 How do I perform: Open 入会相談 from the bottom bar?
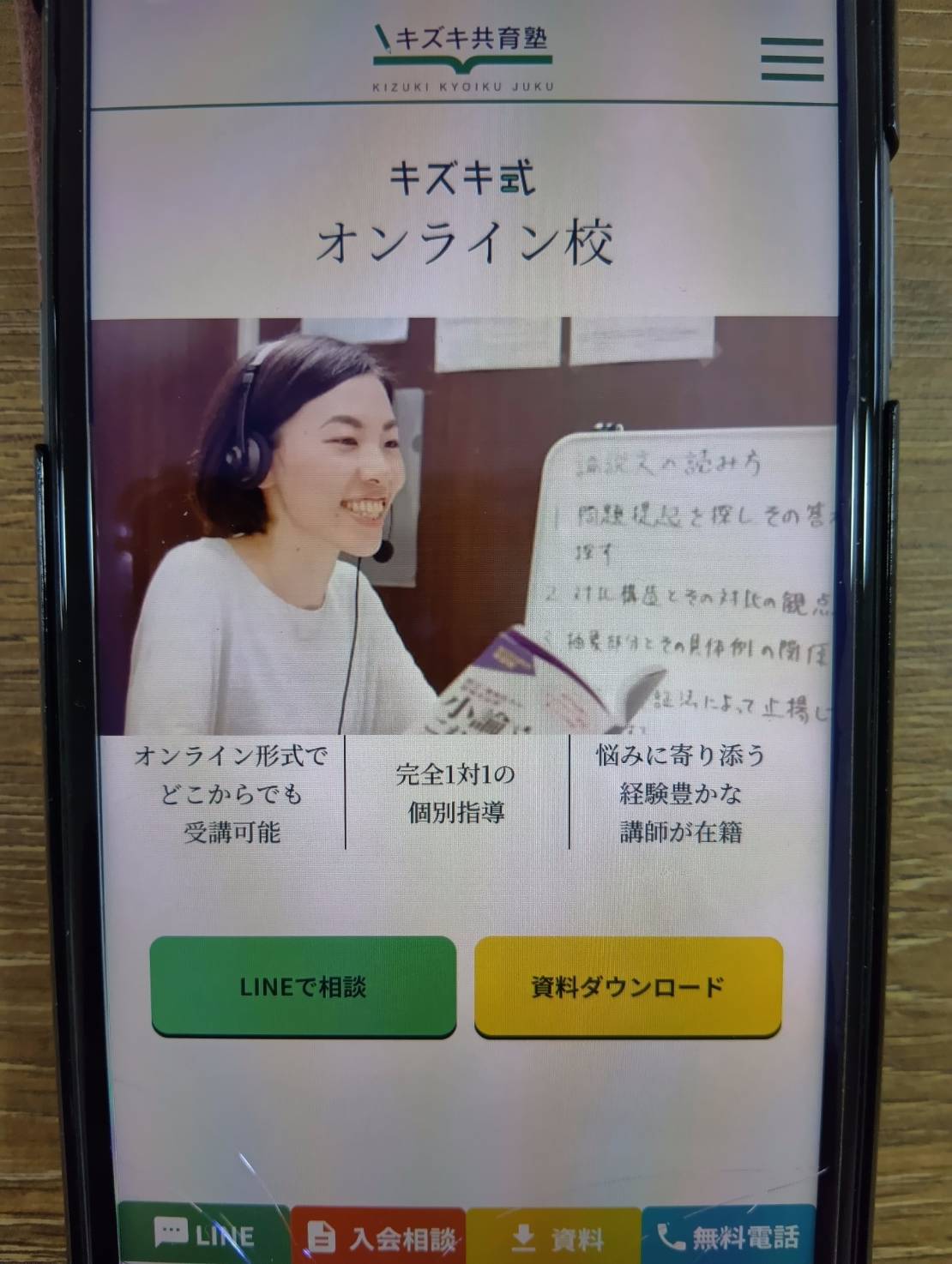click(x=380, y=1237)
